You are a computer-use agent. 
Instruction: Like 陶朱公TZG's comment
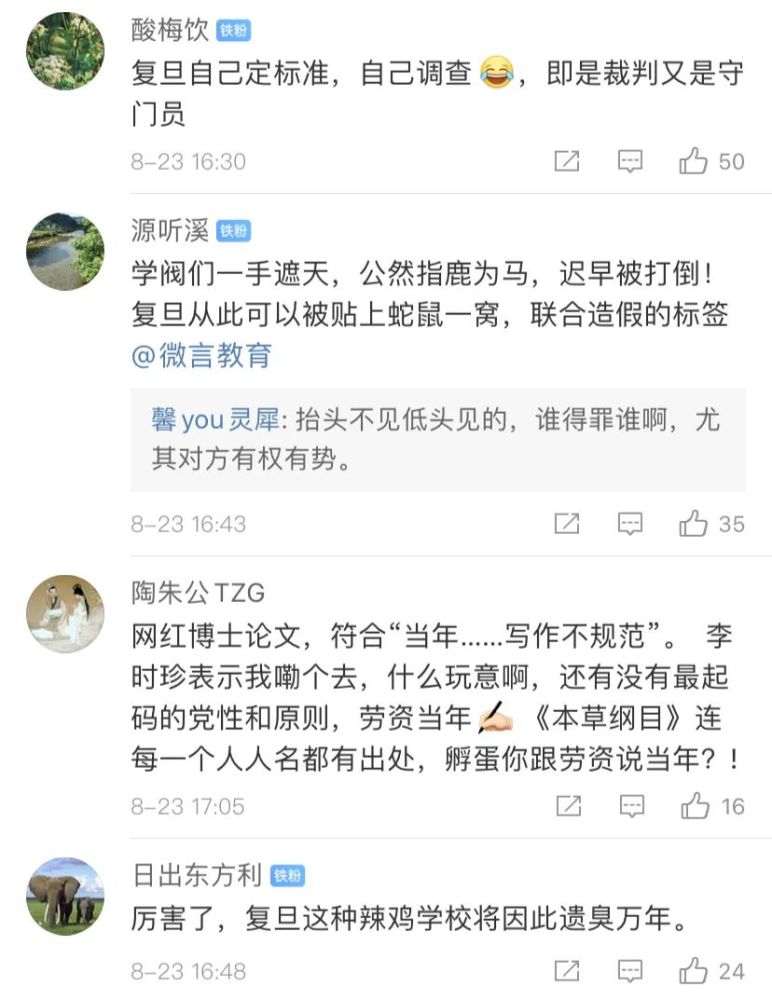[694, 806]
